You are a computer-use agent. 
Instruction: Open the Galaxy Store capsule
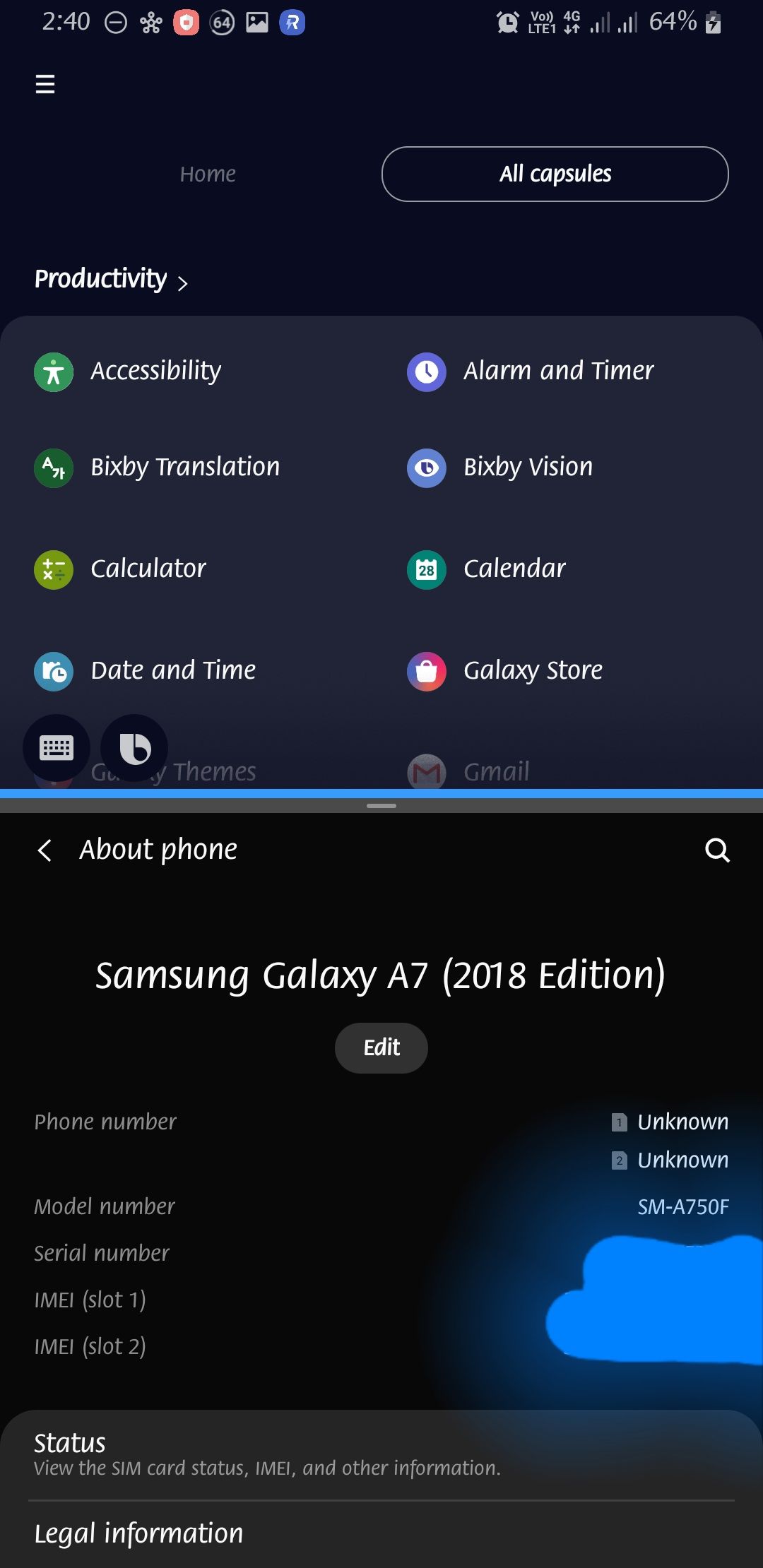tap(533, 671)
